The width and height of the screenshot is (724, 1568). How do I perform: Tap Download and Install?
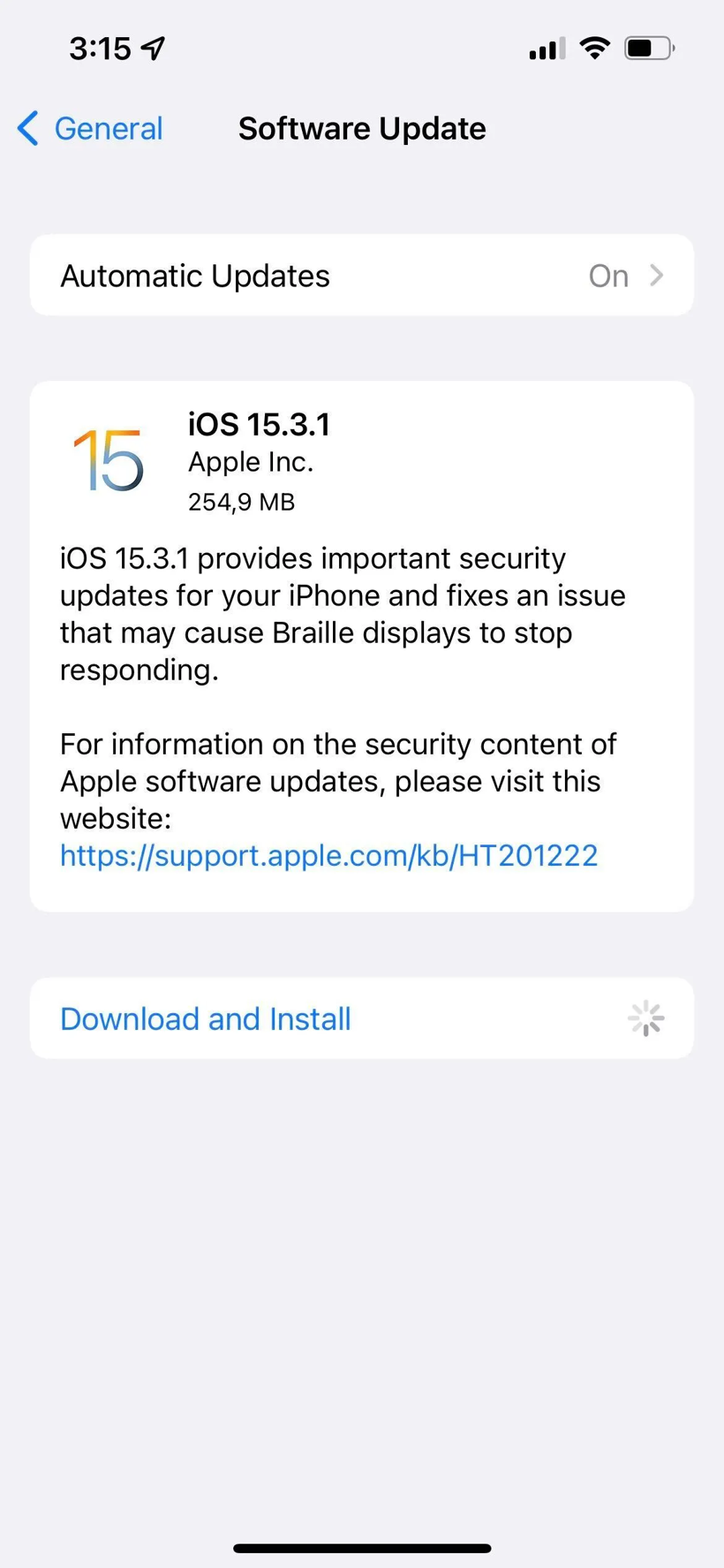[x=205, y=1018]
